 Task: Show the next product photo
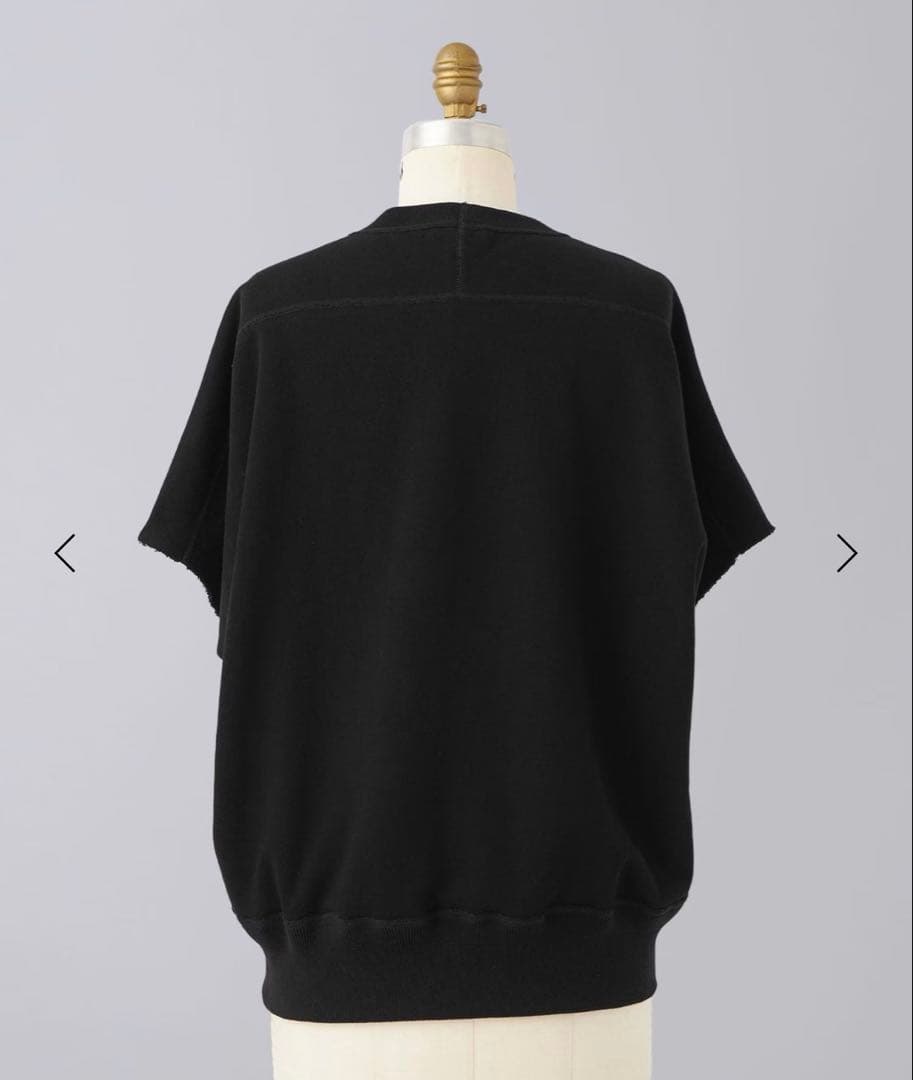point(846,553)
